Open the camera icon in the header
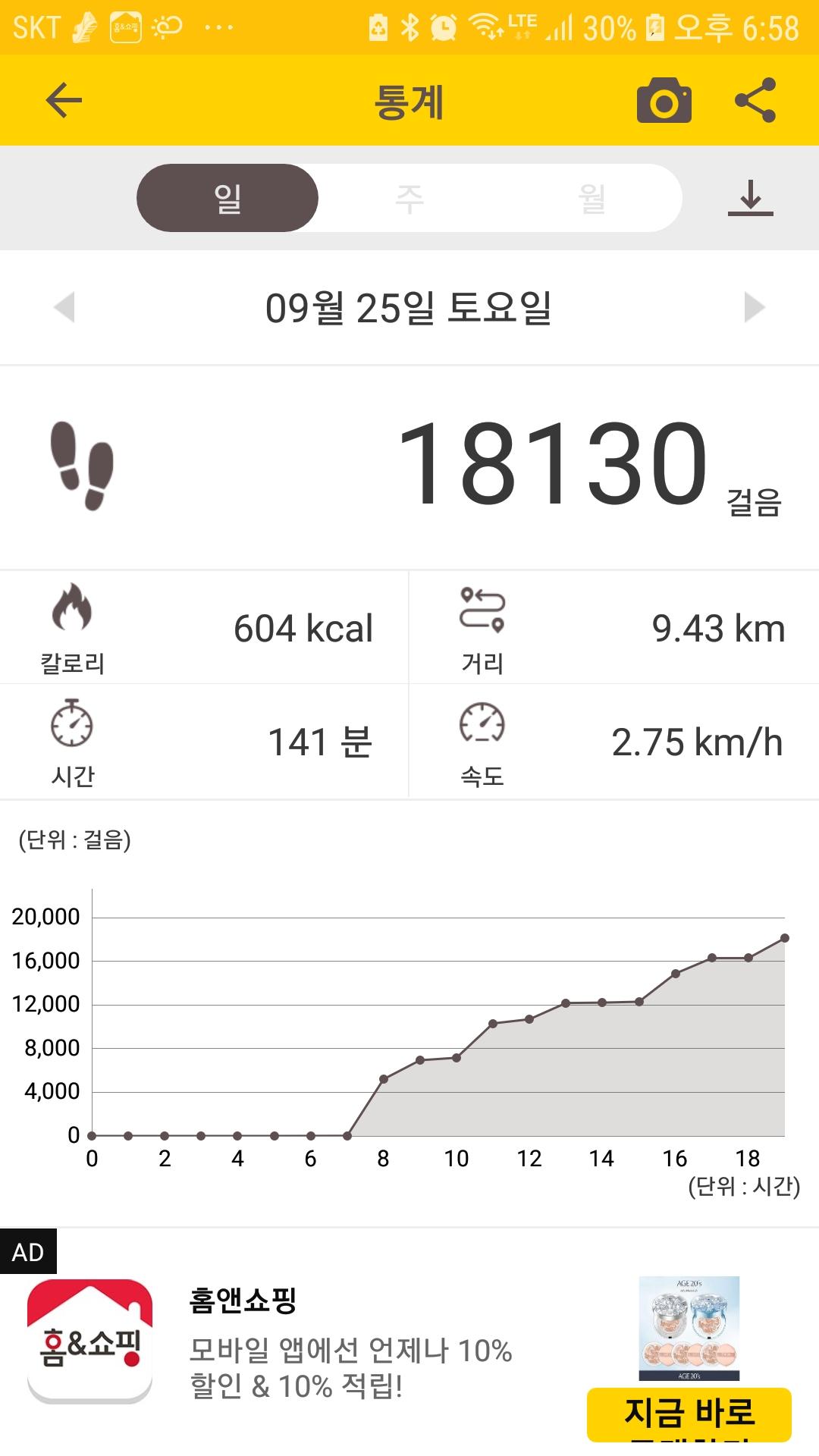 [664, 100]
